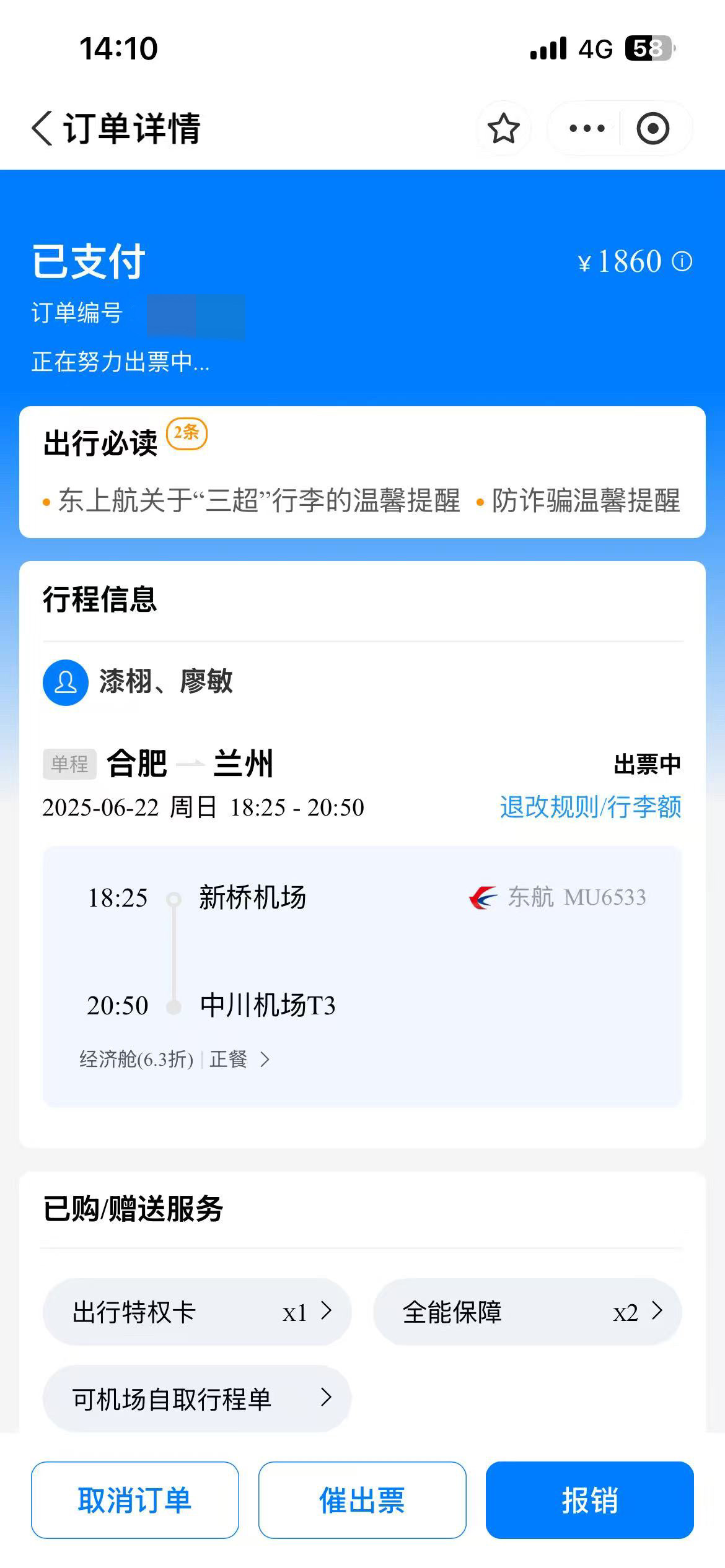
Task: Open 退改规则/行李额 link
Action: coord(591,807)
